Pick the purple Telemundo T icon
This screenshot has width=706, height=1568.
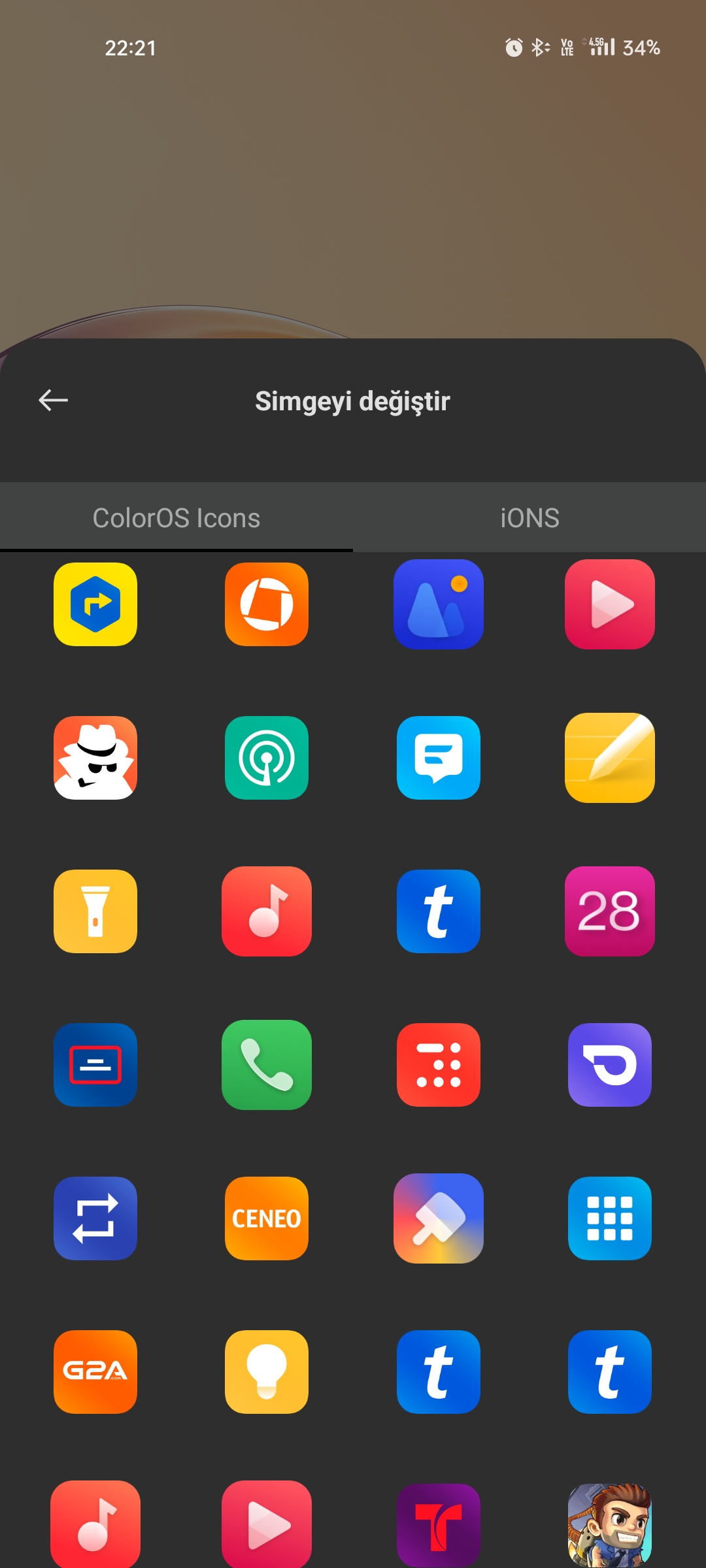point(439,1526)
